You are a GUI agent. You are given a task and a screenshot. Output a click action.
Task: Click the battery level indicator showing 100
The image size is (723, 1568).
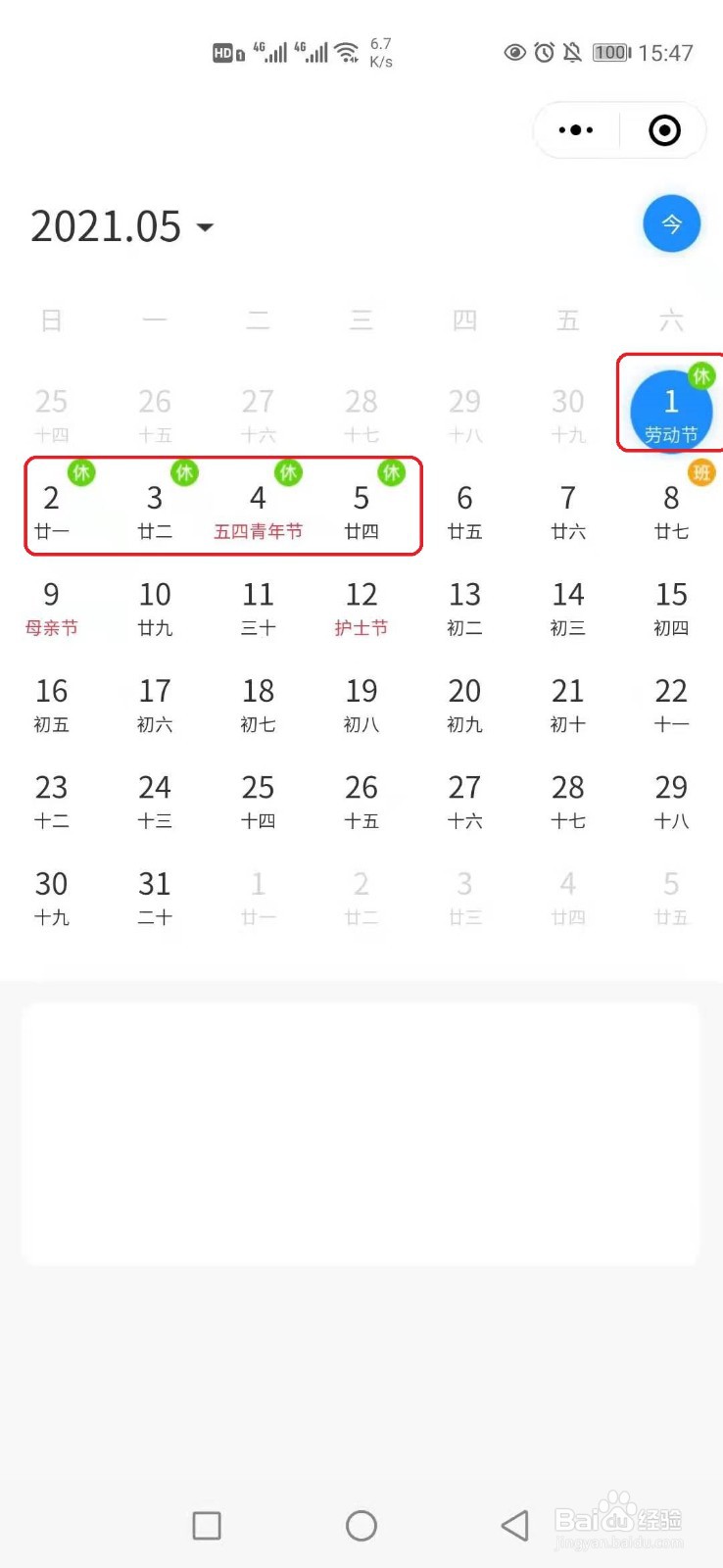(x=610, y=53)
